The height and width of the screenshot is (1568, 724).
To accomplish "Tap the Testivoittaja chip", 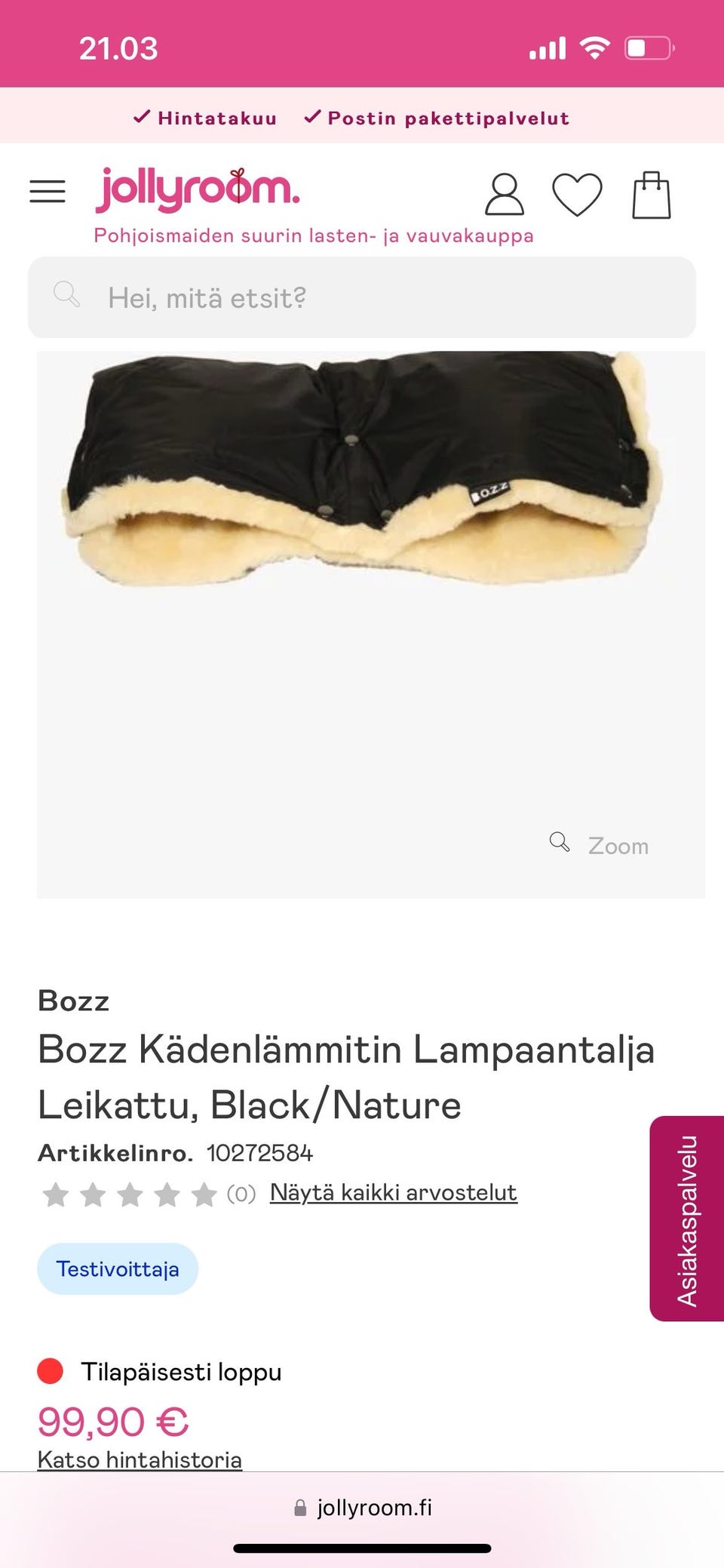I will tap(118, 1269).
